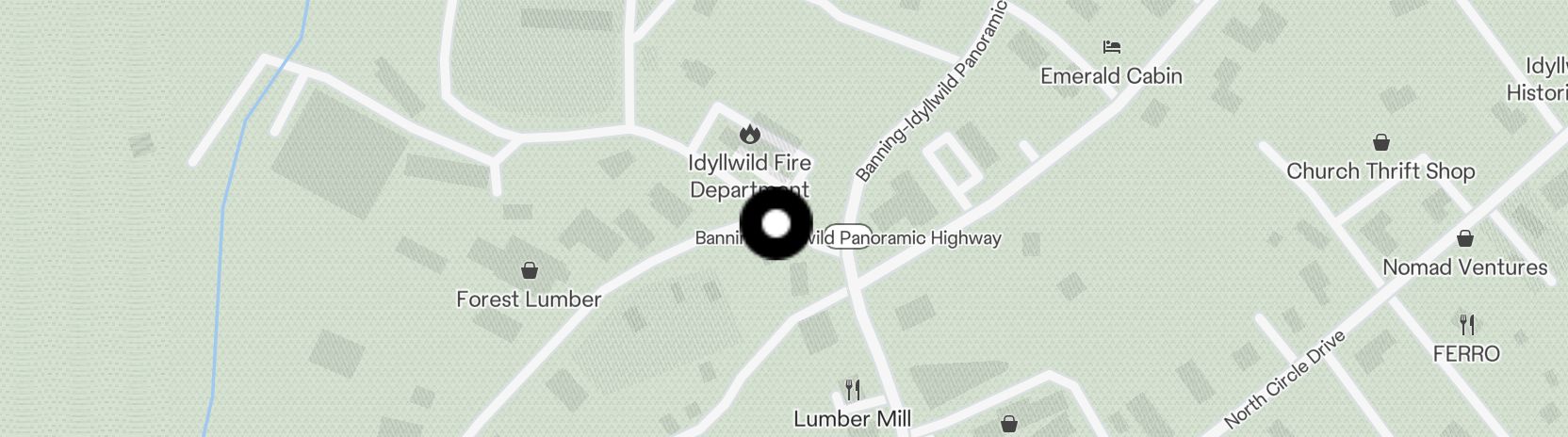Tap the Lumber Mill restaurant marker
Viewport: 1568px width, 437px height.
(852, 390)
